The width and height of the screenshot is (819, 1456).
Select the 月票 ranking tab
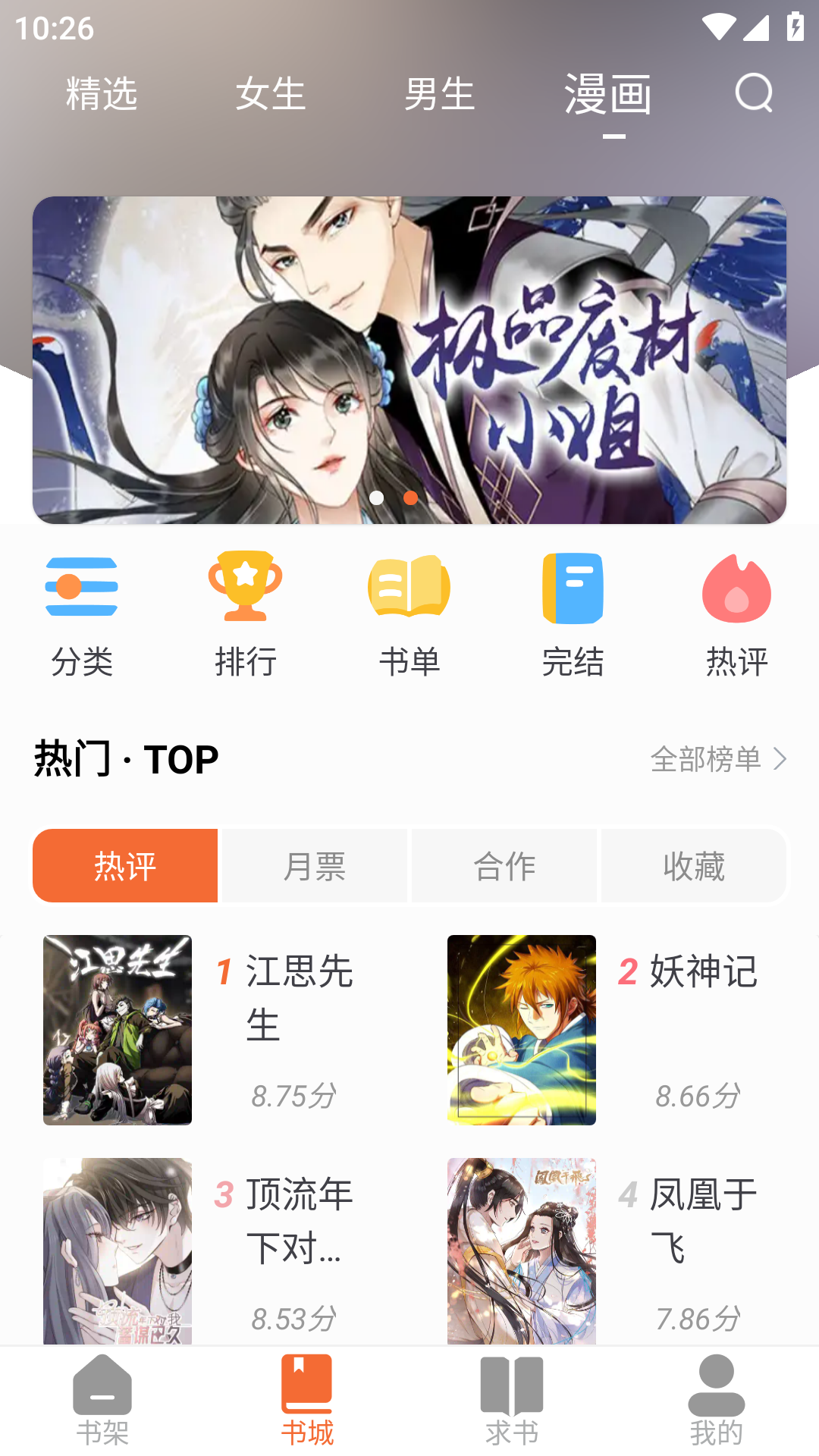315,865
